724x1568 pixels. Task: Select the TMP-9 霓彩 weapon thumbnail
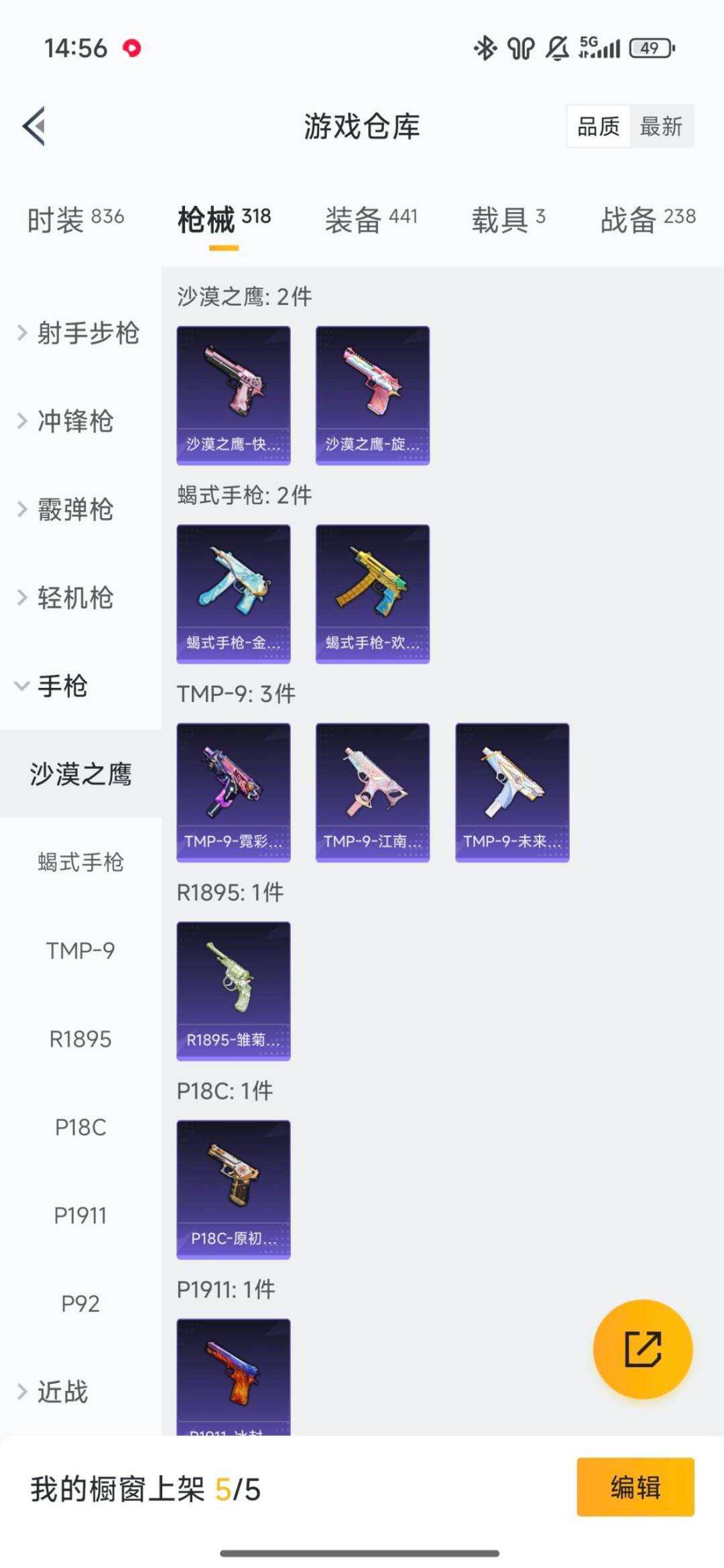pos(233,791)
